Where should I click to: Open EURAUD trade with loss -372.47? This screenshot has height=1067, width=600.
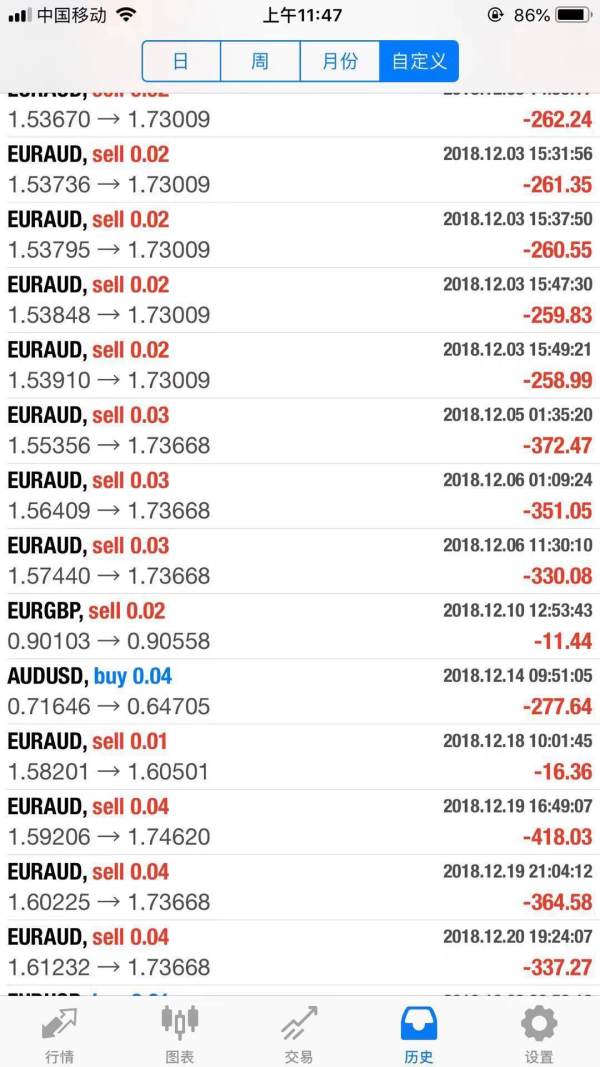coord(300,431)
